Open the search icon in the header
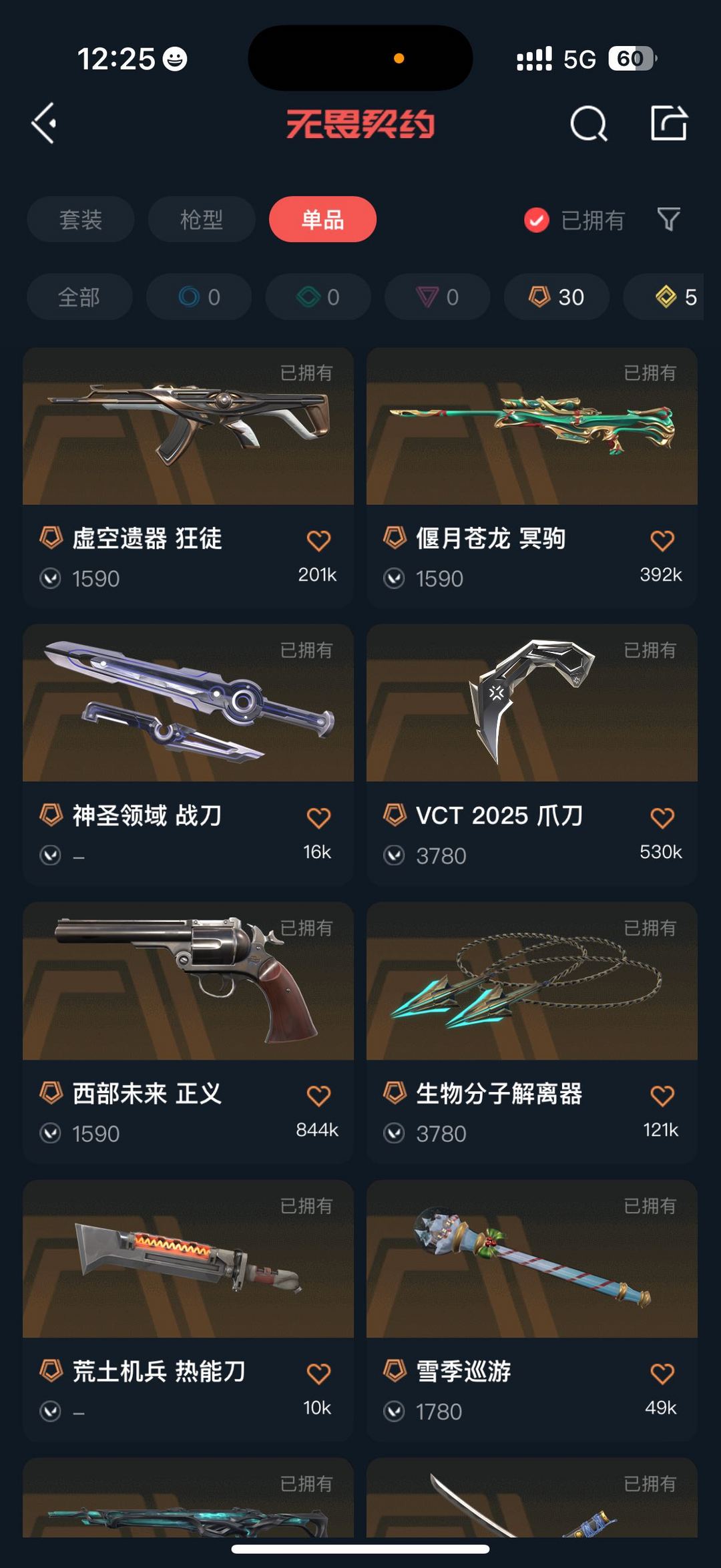Viewport: 721px width, 1568px height. click(x=588, y=124)
